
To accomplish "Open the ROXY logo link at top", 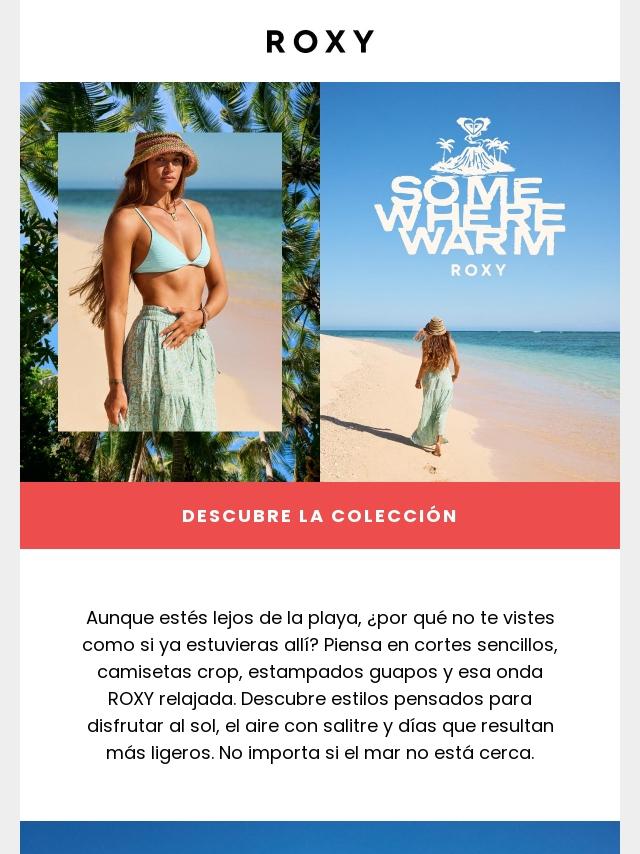I will coord(320,41).
